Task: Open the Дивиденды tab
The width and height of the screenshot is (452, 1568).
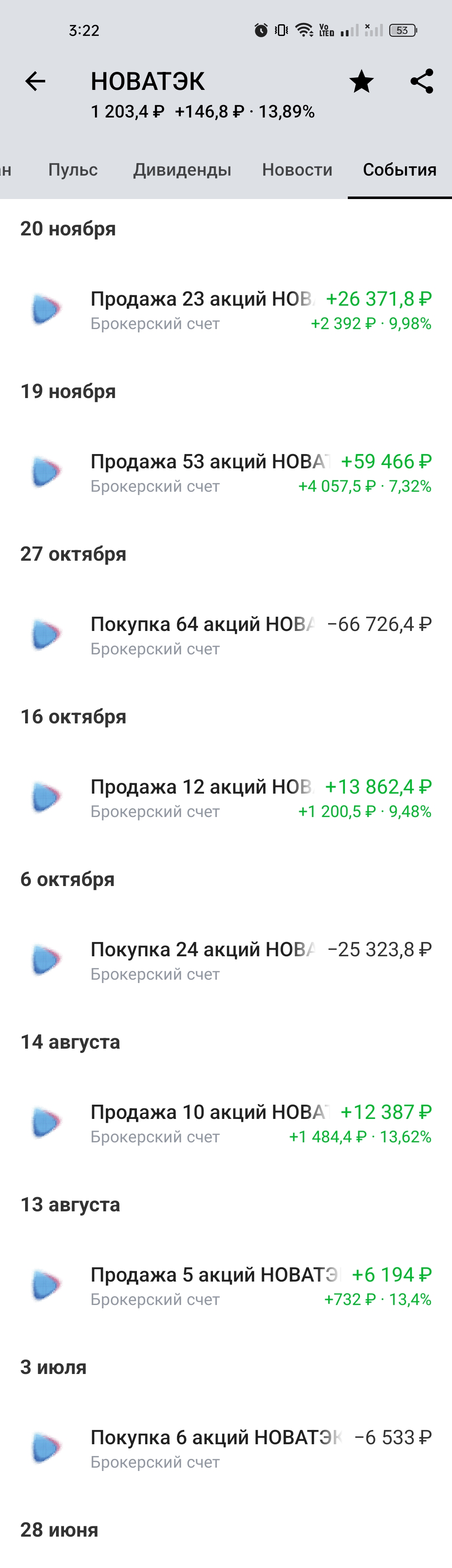Action: click(x=182, y=170)
